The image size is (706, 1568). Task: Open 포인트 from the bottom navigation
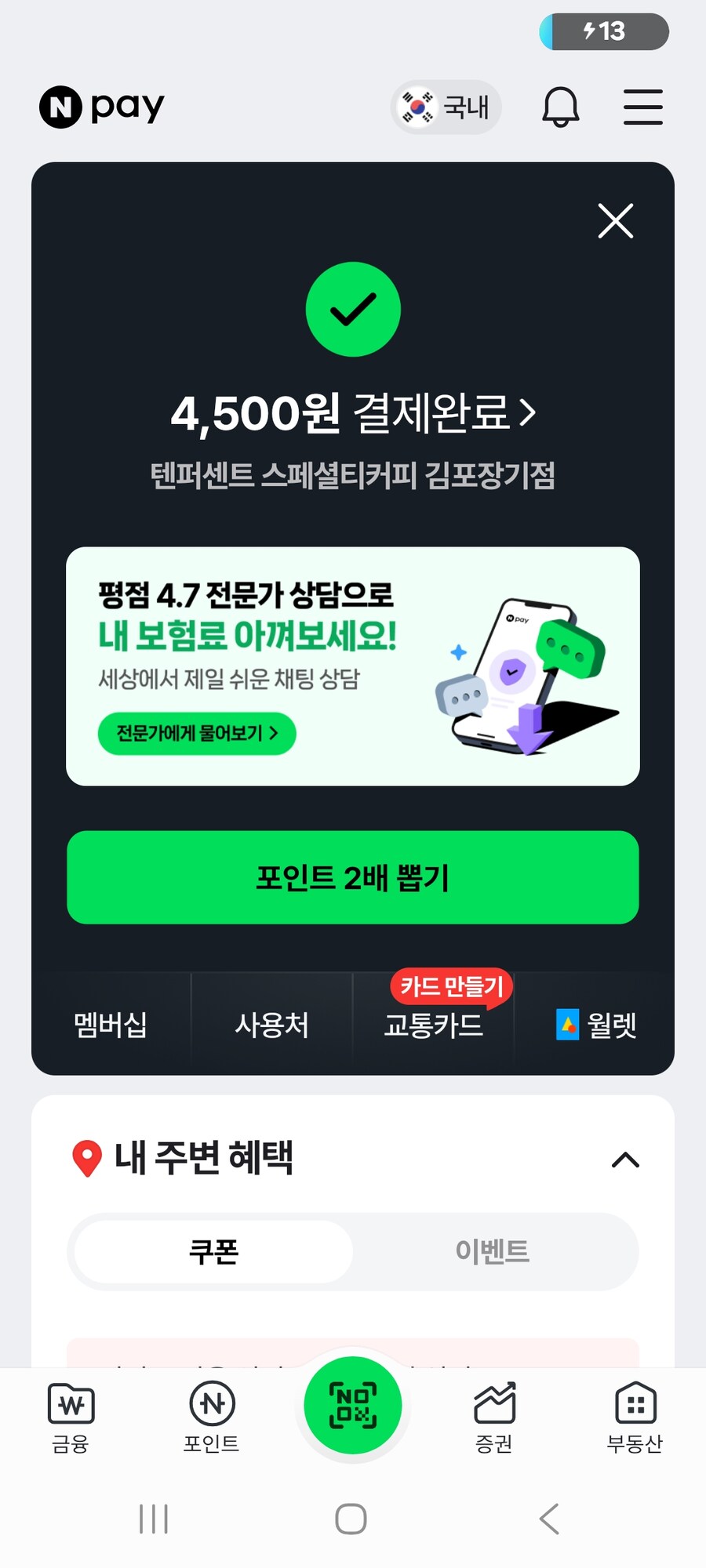click(x=212, y=1419)
